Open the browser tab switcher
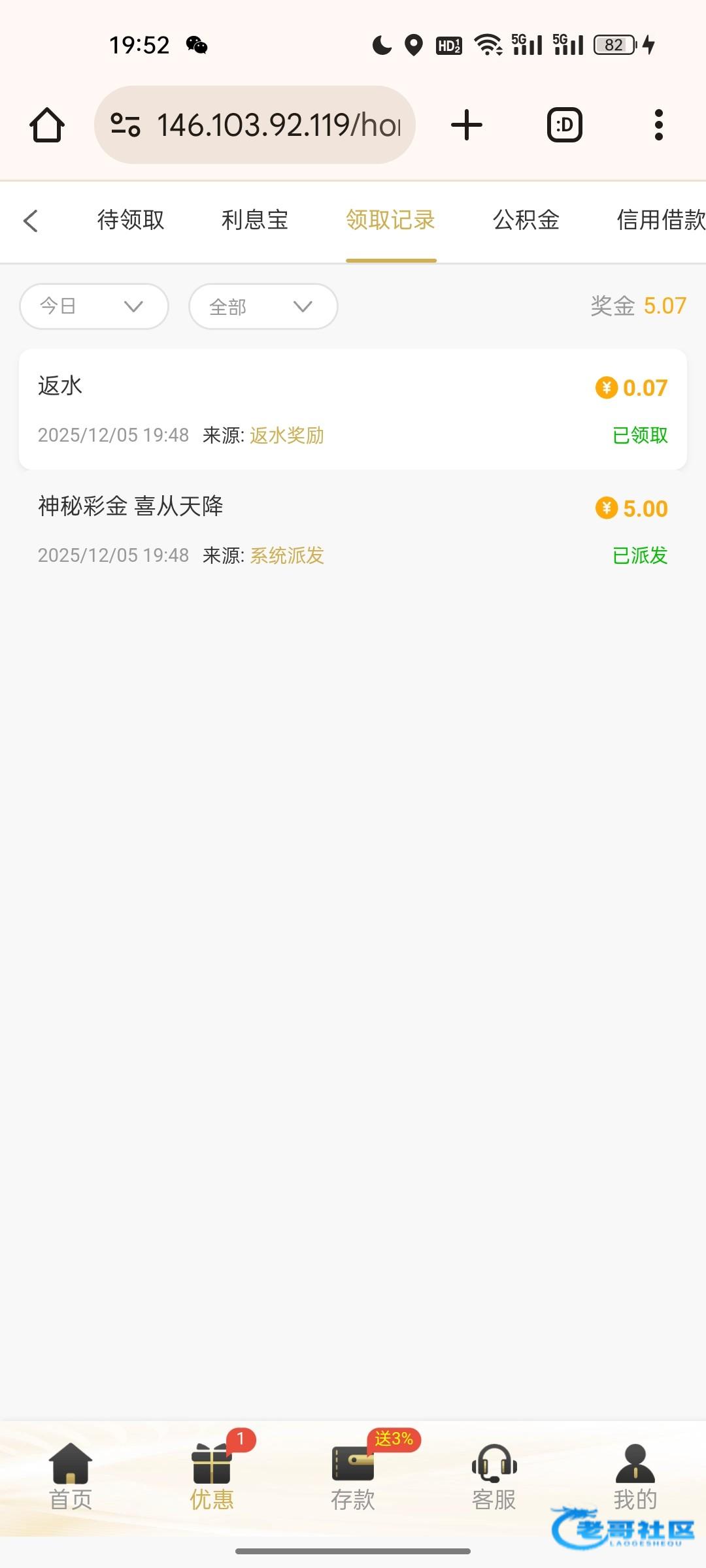This screenshot has height=1568, width=706. point(564,125)
